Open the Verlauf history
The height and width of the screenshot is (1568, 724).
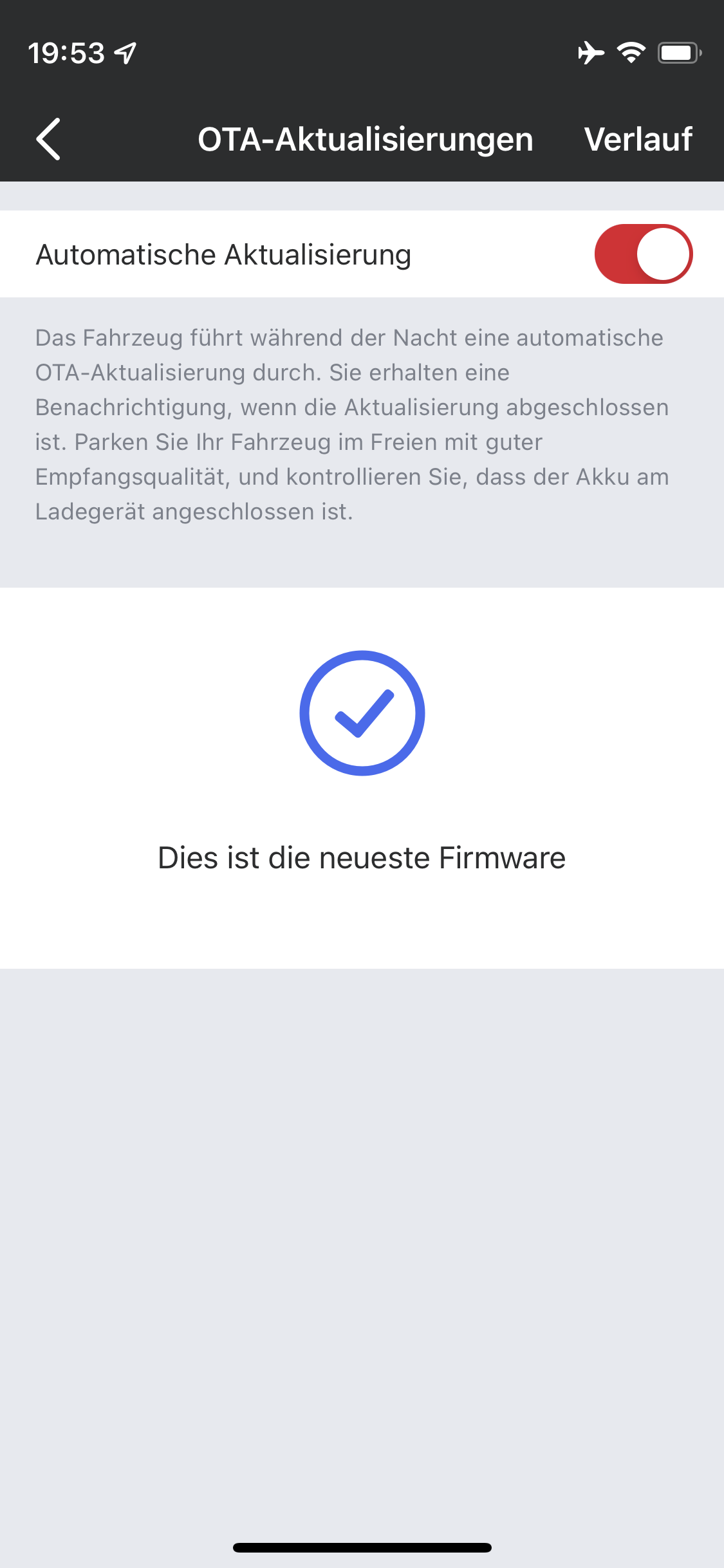click(x=637, y=139)
